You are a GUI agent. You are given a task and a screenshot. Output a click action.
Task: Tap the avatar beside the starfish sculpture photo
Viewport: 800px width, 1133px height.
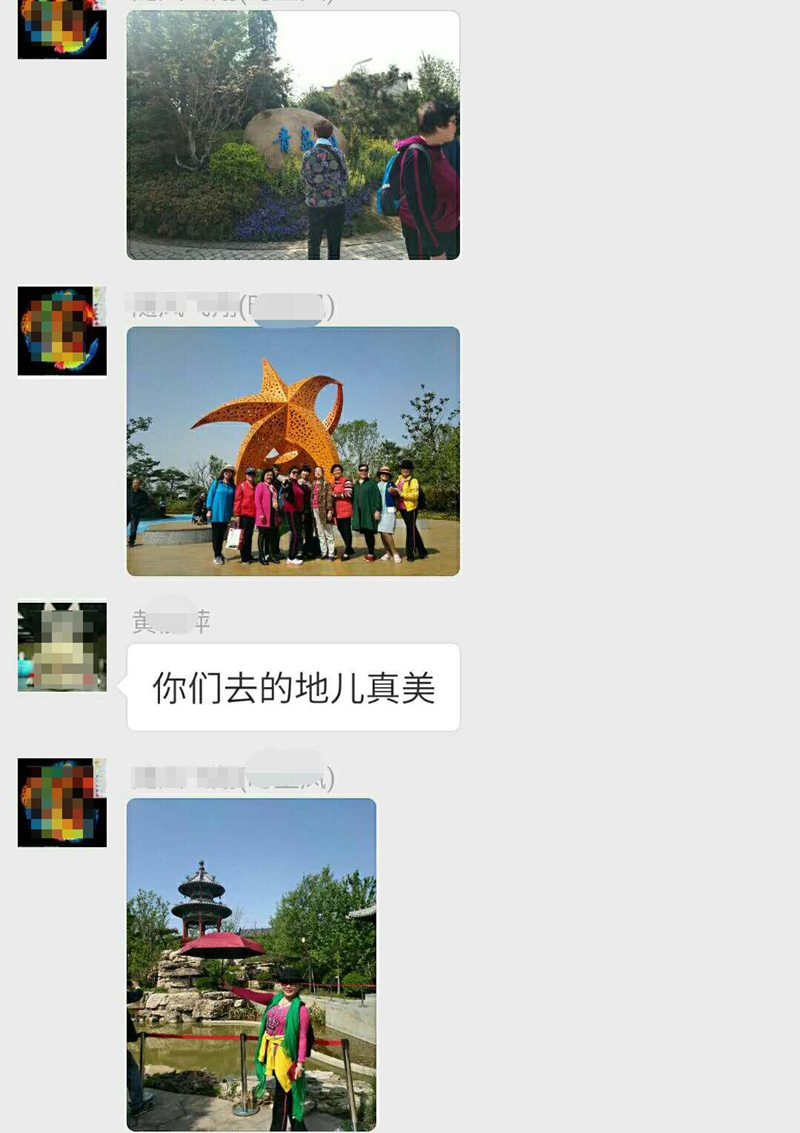(62, 331)
